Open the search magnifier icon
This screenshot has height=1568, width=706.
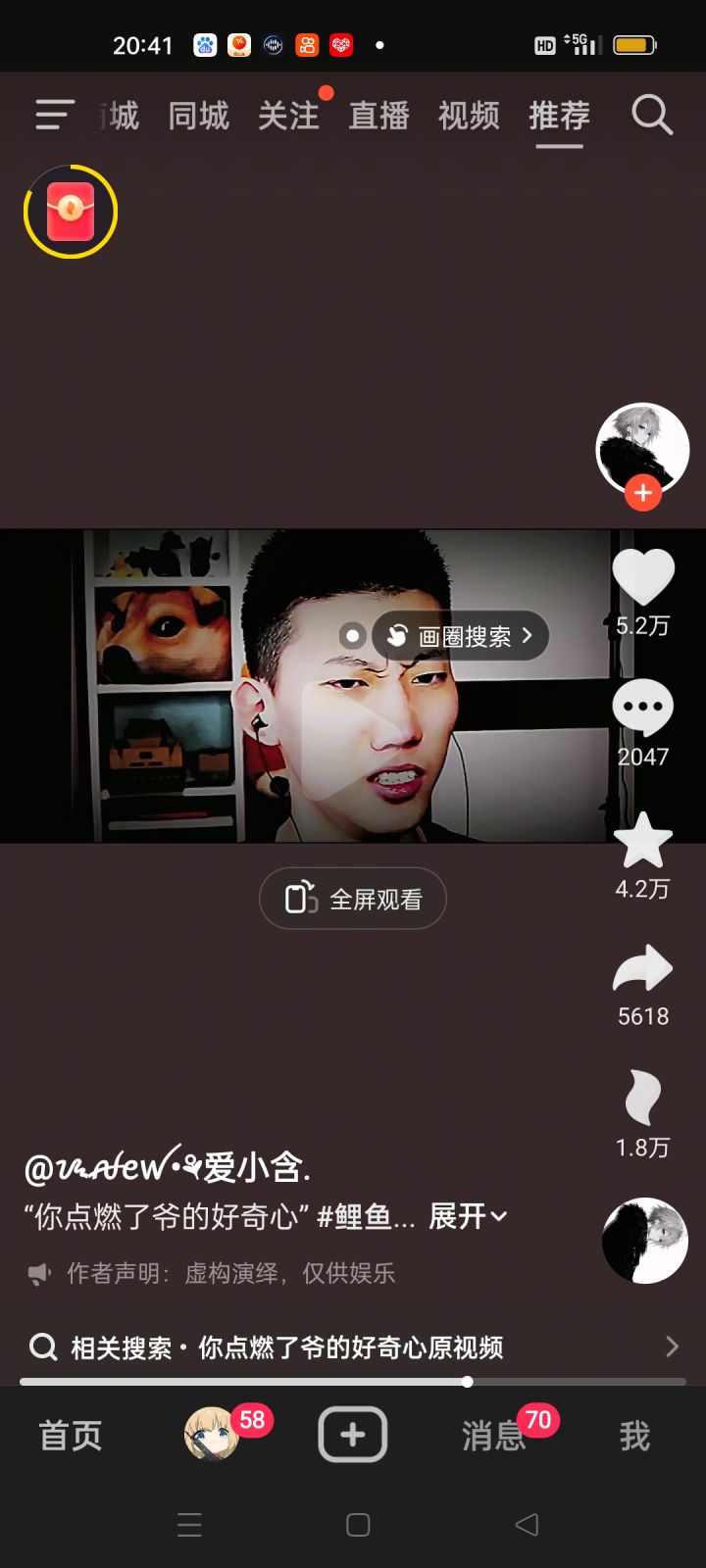(x=651, y=116)
